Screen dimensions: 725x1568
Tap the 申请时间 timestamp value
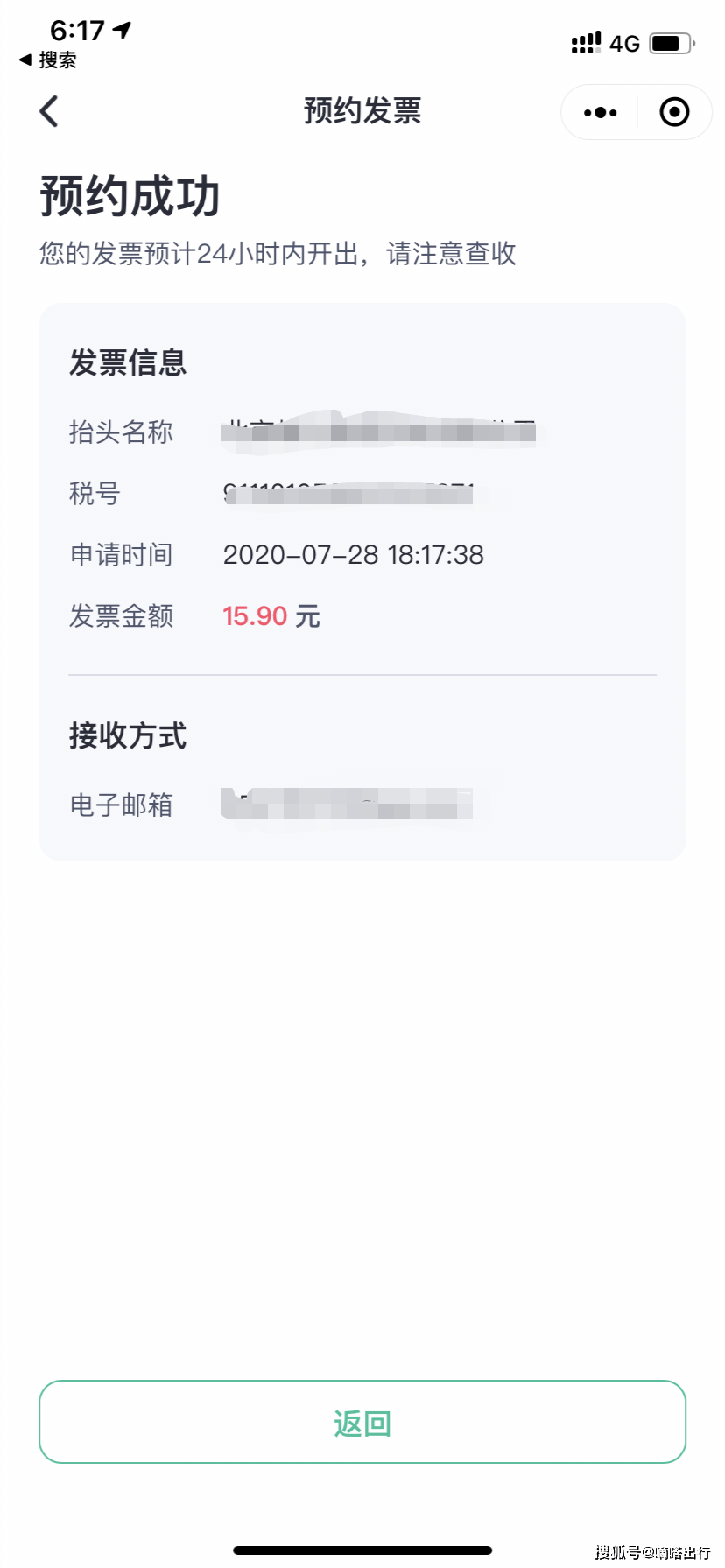[x=354, y=554]
